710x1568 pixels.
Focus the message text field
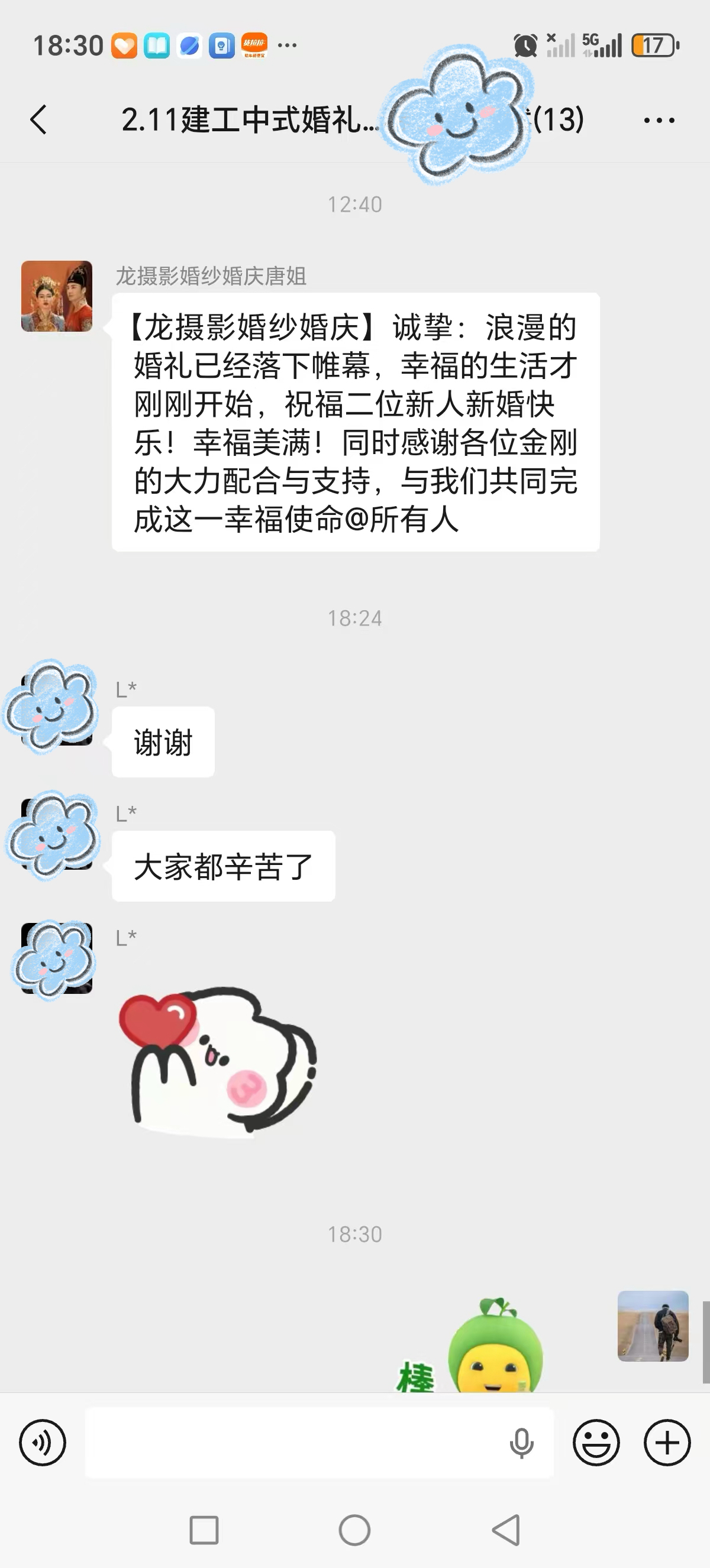292,1442
